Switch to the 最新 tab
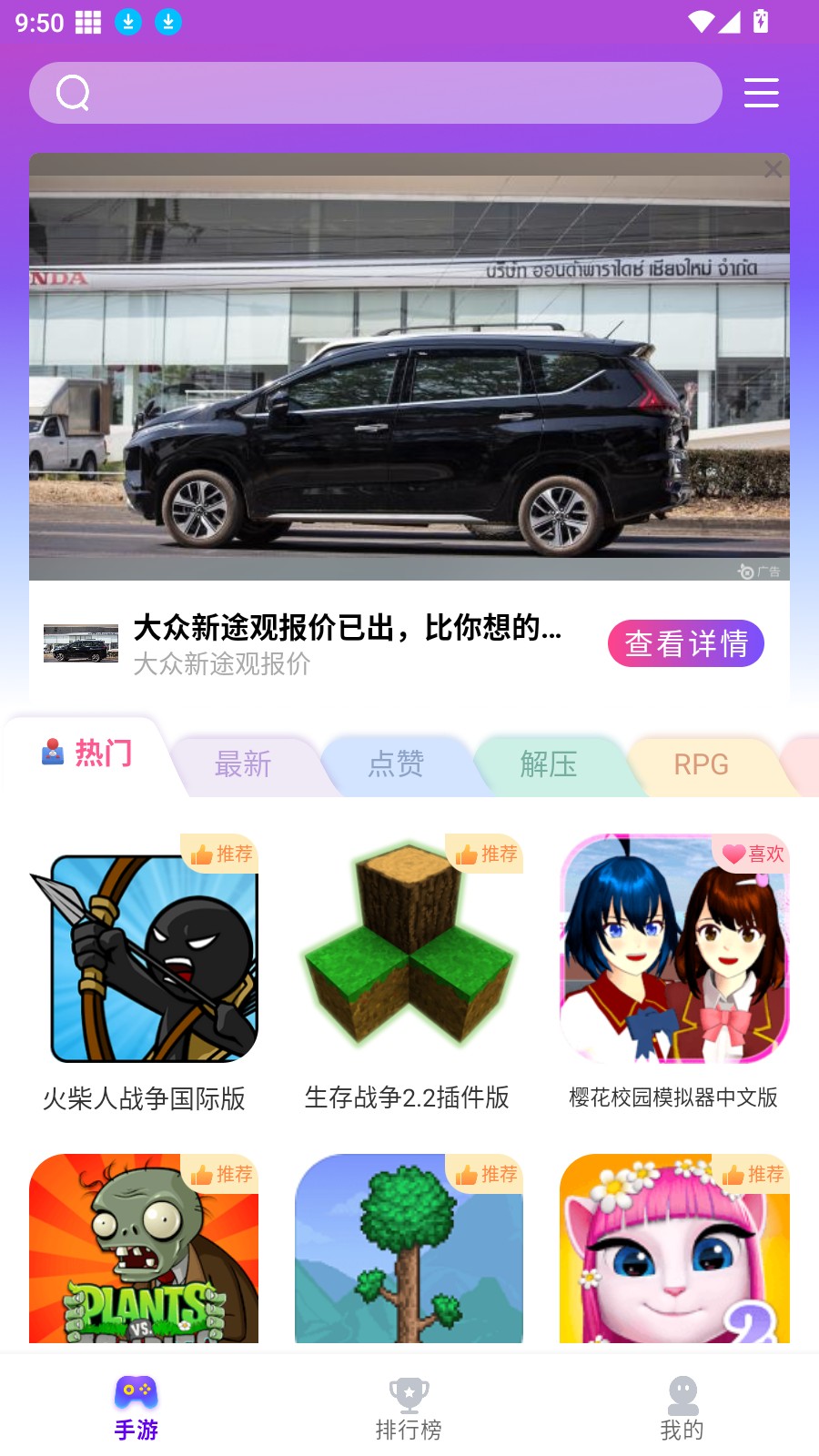 (x=242, y=765)
